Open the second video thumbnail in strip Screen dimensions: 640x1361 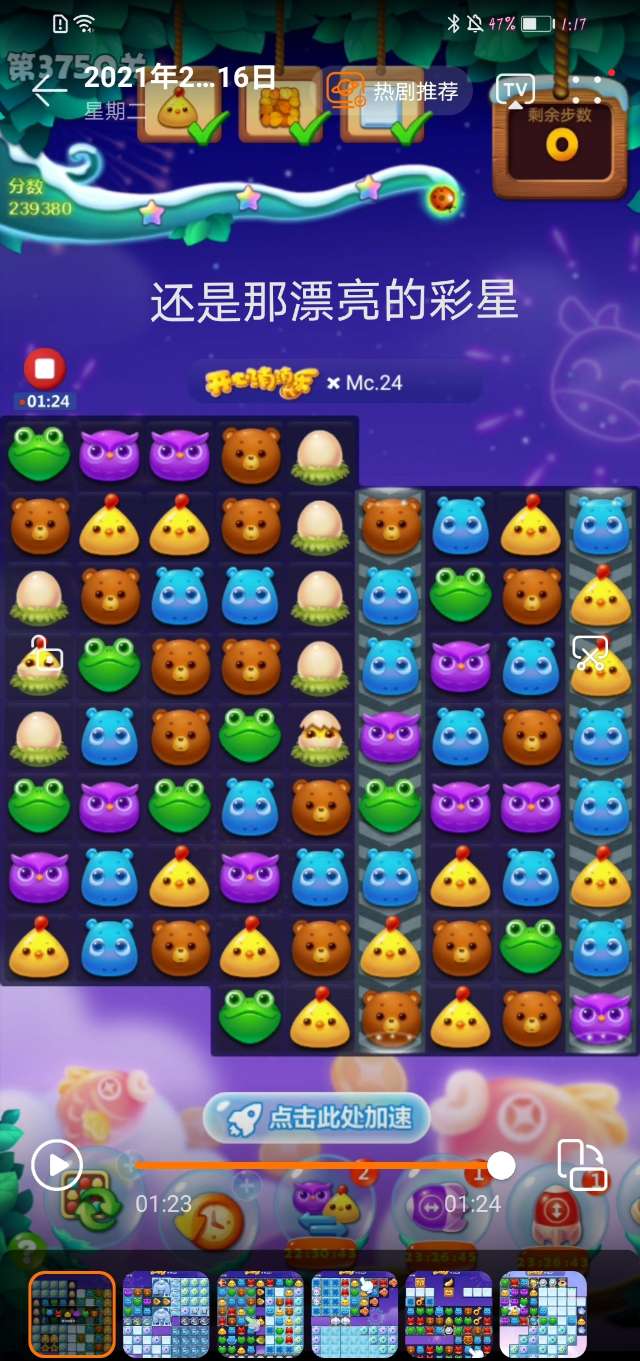click(x=166, y=1314)
